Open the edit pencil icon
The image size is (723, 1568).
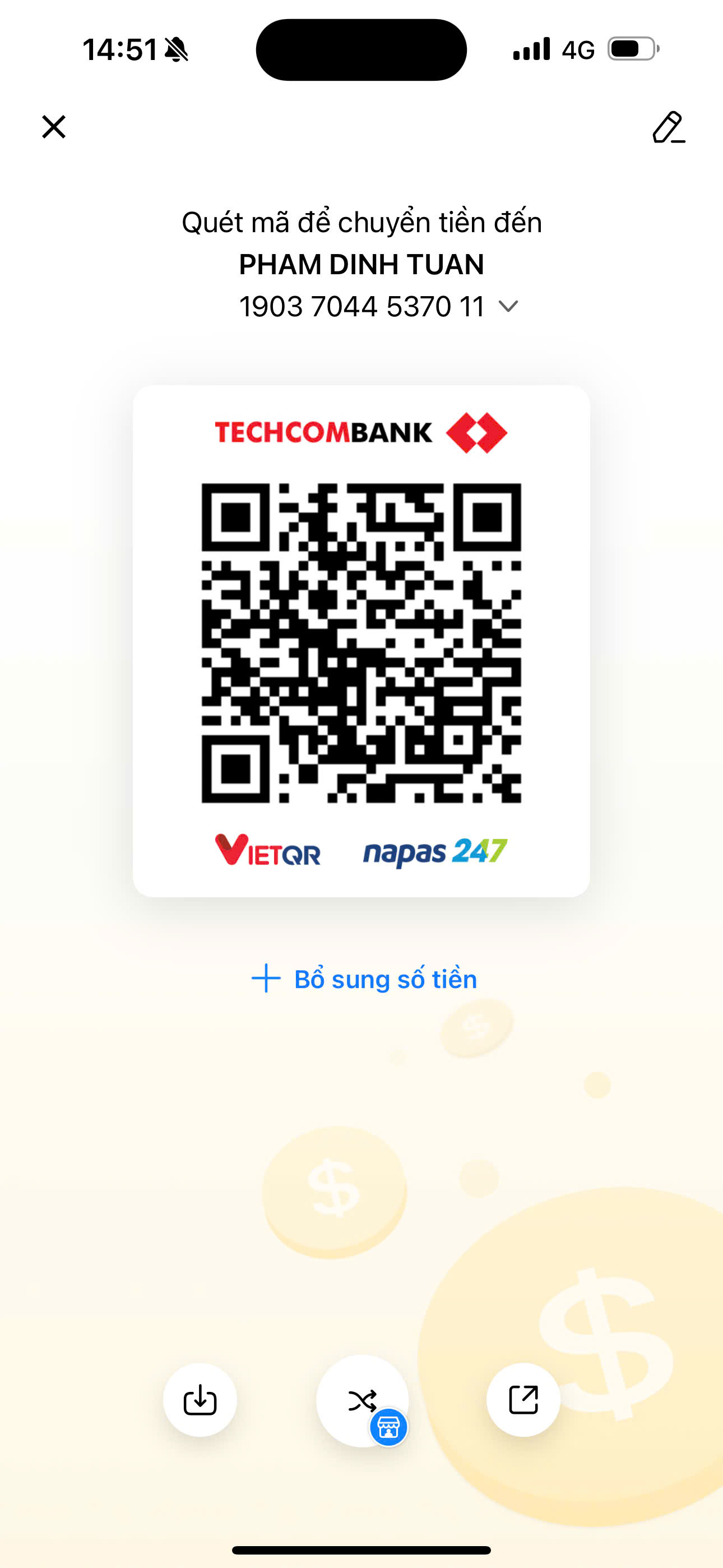click(668, 127)
